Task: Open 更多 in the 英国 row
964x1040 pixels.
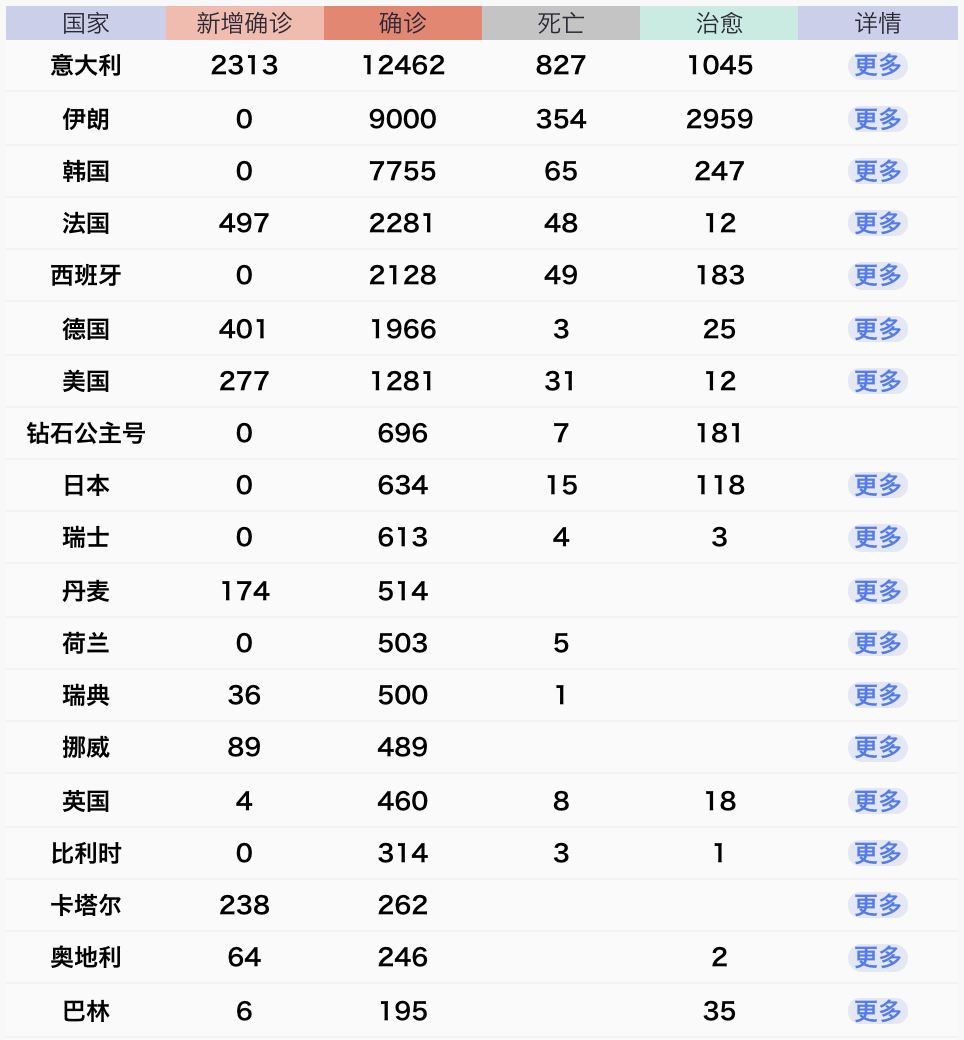Action: 878,801
